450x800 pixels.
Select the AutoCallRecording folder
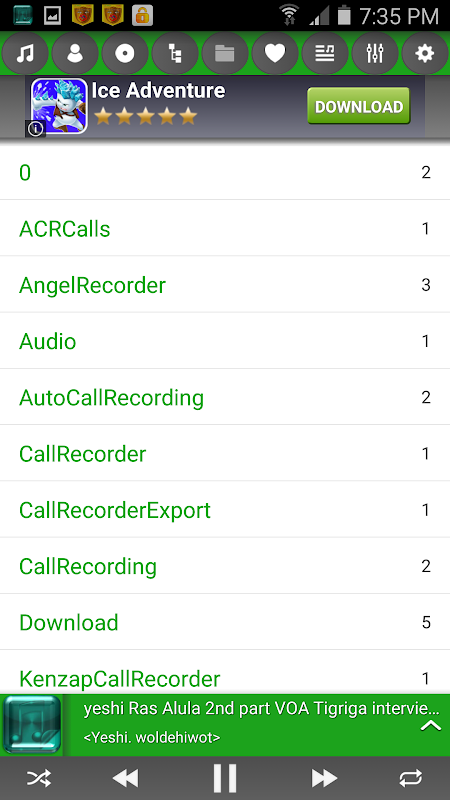tap(225, 396)
